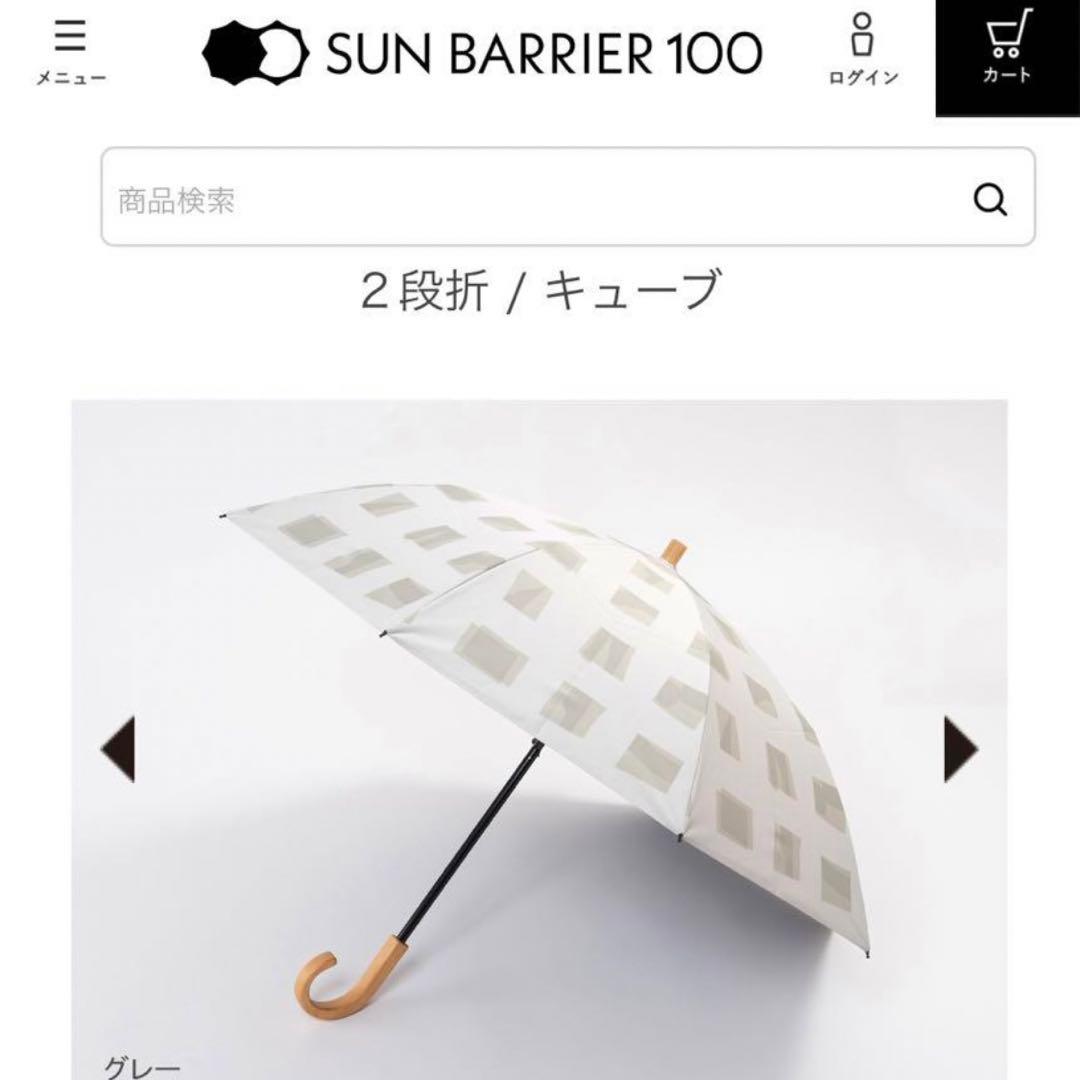
Task: Go to Sun Barrier 100 homepage logo
Action: click(x=482, y=52)
